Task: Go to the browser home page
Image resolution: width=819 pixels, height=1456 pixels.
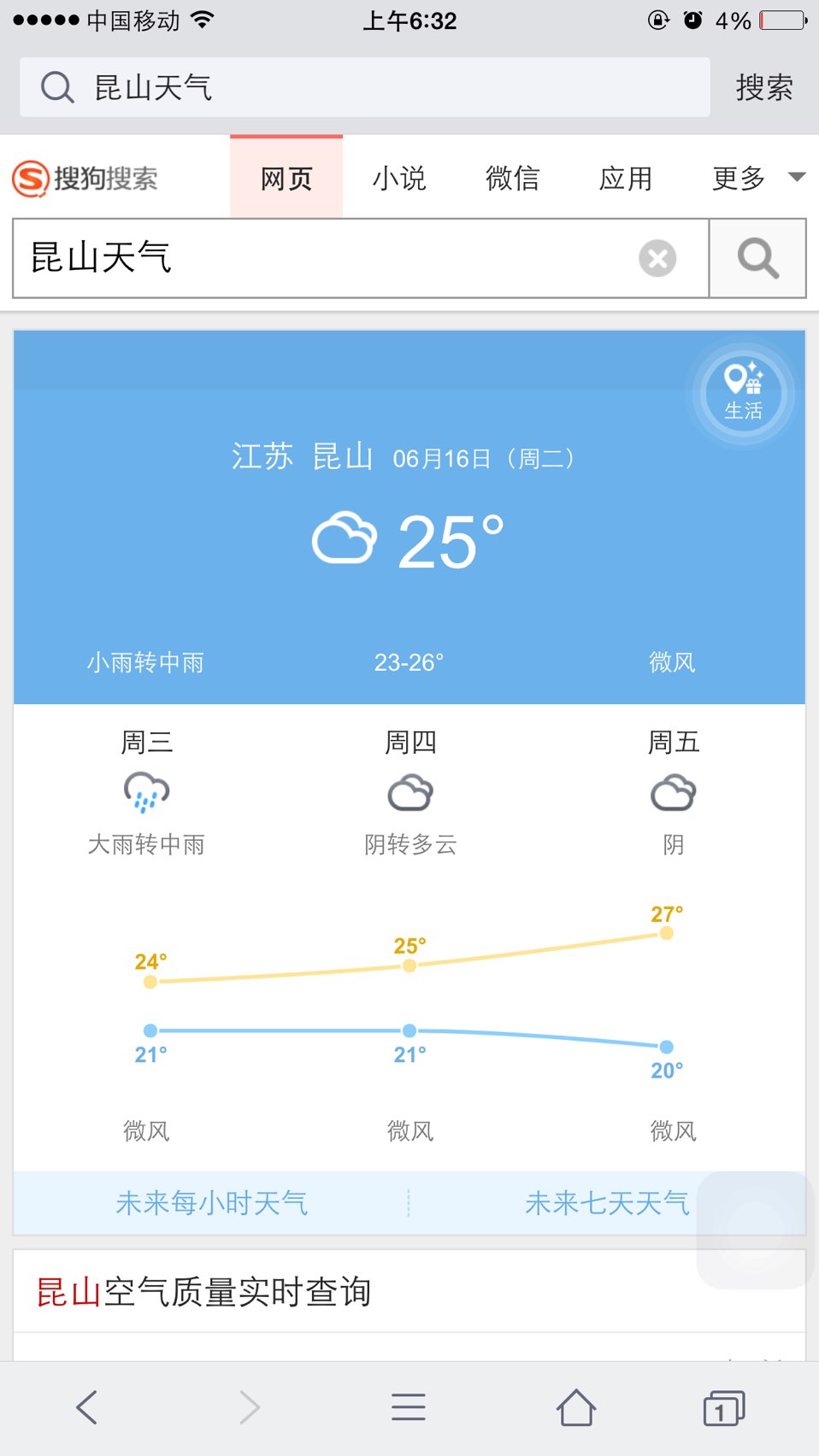Action: click(x=576, y=1407)
